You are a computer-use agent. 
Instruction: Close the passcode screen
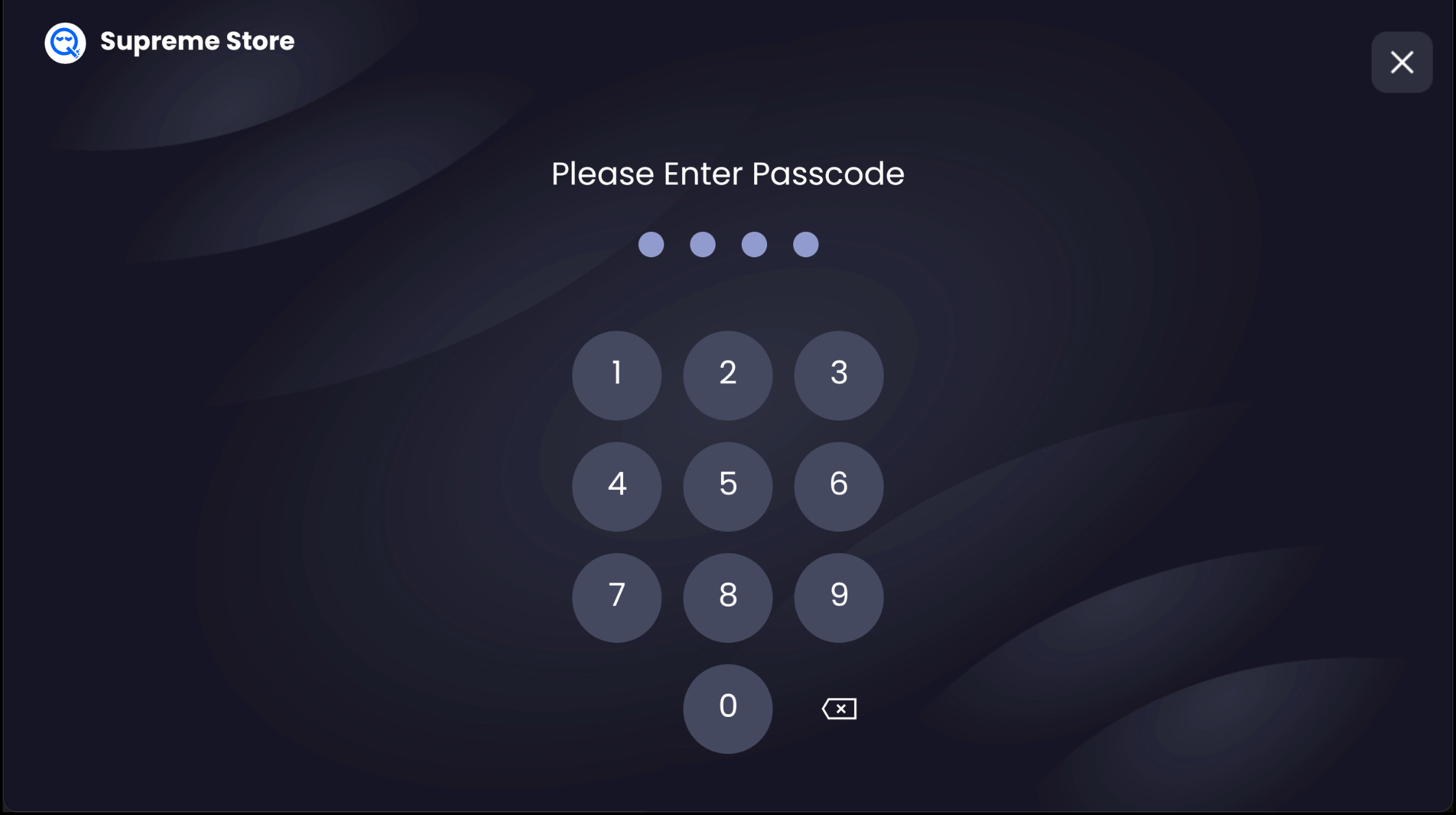(1401, 62)
